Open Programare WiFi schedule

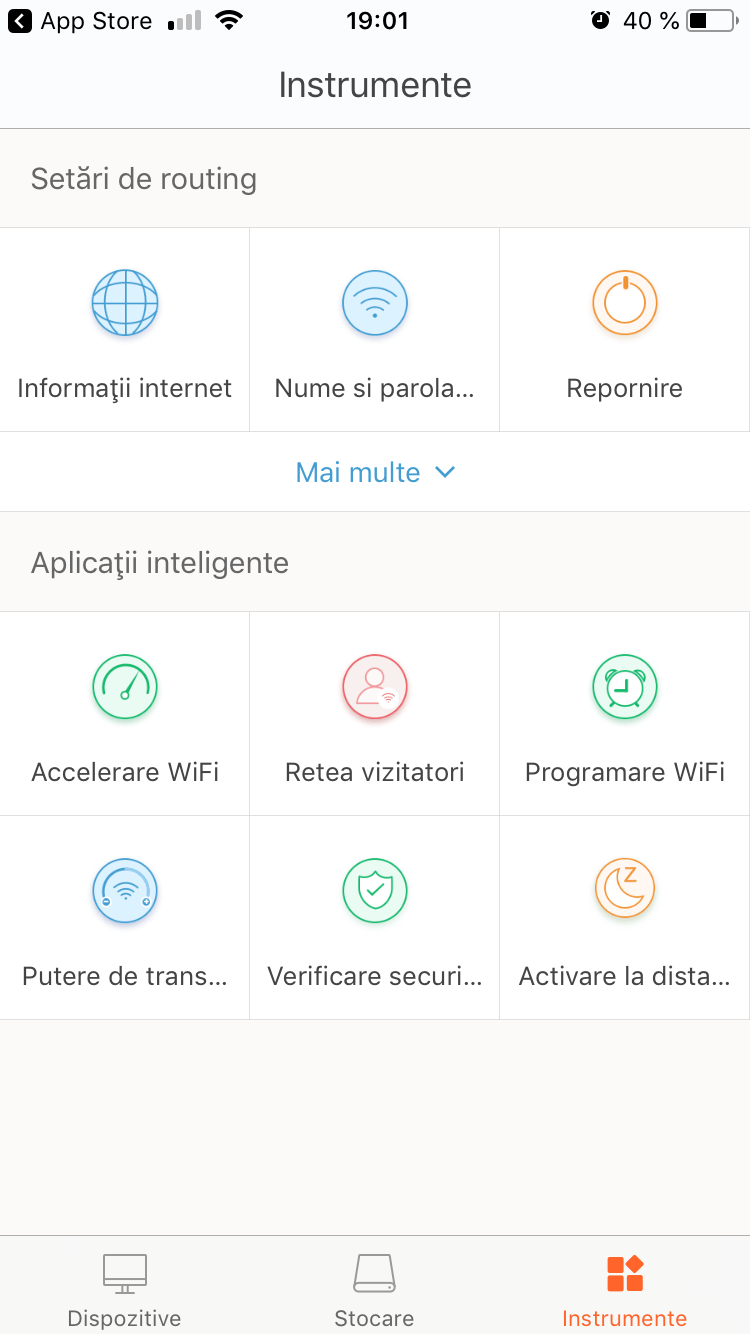point(625,714)
